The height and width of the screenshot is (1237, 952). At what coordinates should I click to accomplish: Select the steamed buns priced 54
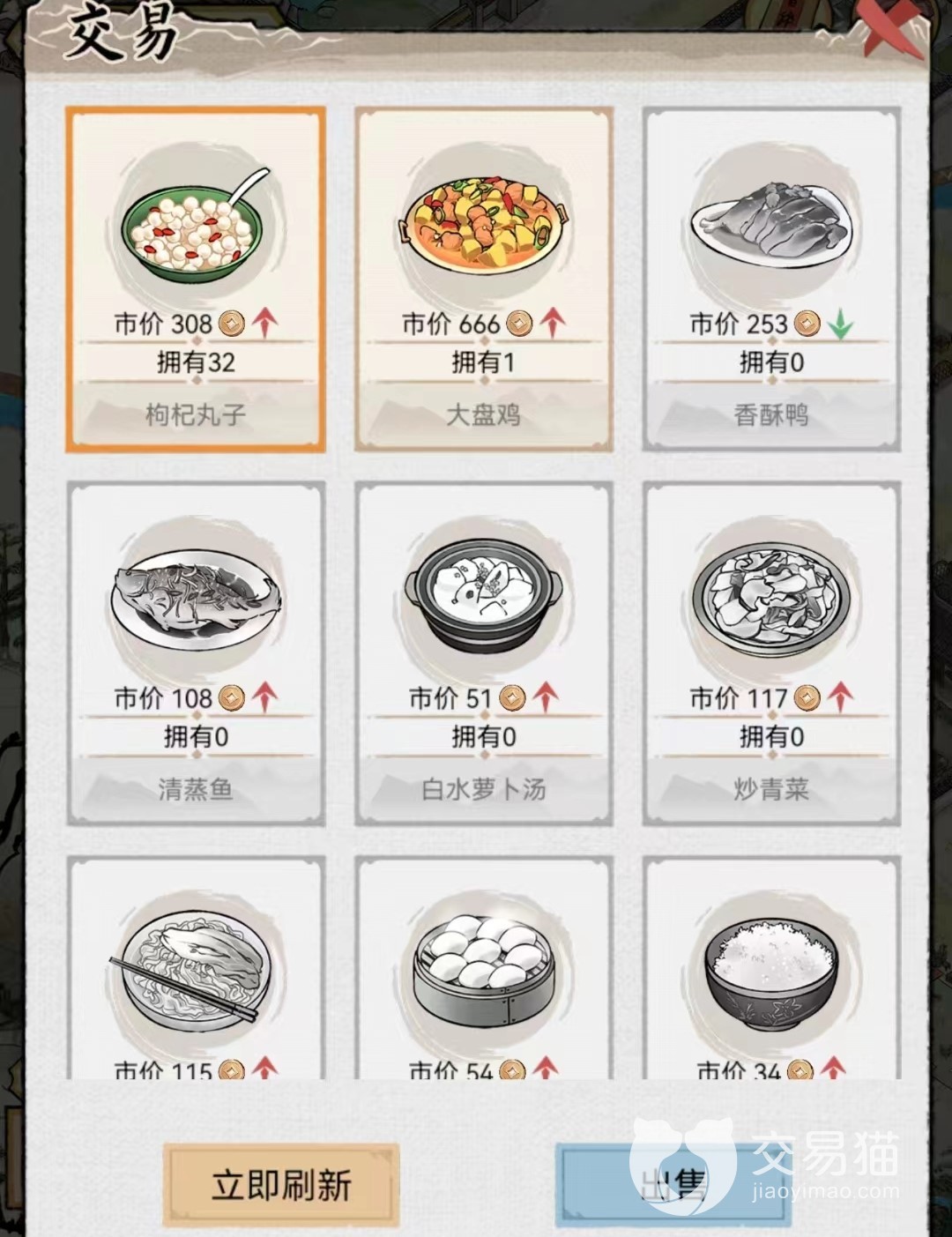tap(483, 970)
